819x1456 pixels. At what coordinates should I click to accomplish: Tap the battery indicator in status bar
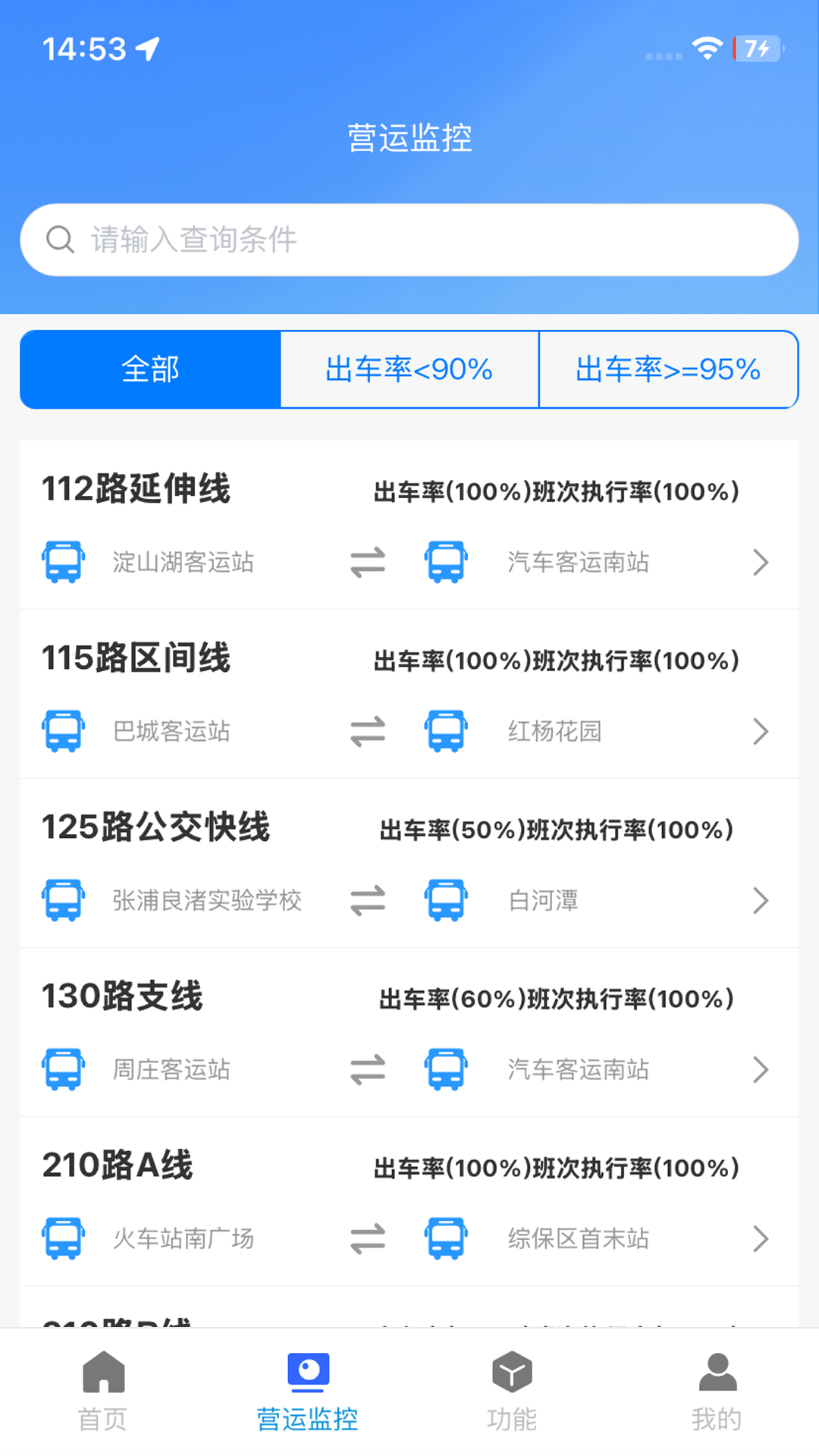coord(756,50)
